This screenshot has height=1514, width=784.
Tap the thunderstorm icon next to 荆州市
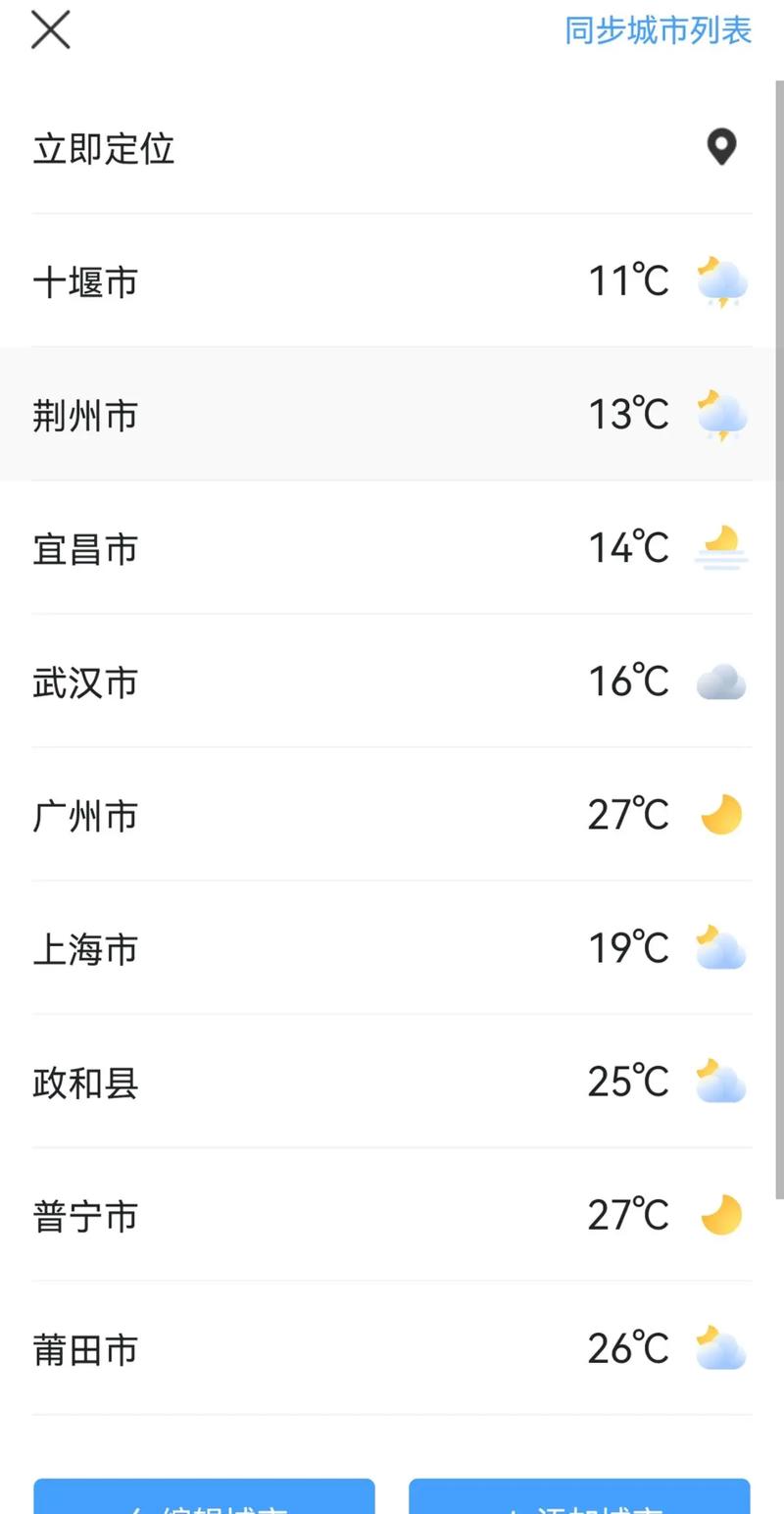720,414
